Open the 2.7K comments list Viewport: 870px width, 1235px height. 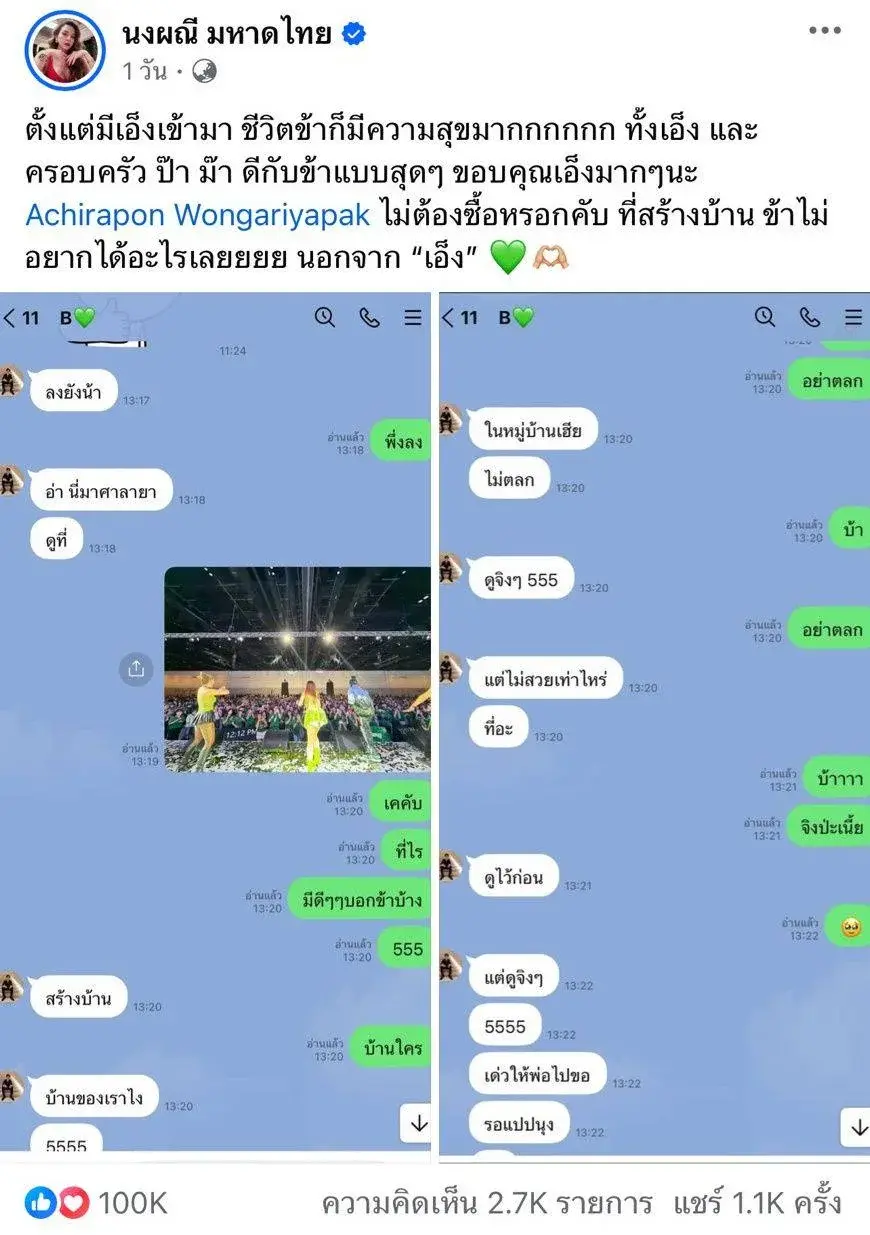click(486, 1203)
